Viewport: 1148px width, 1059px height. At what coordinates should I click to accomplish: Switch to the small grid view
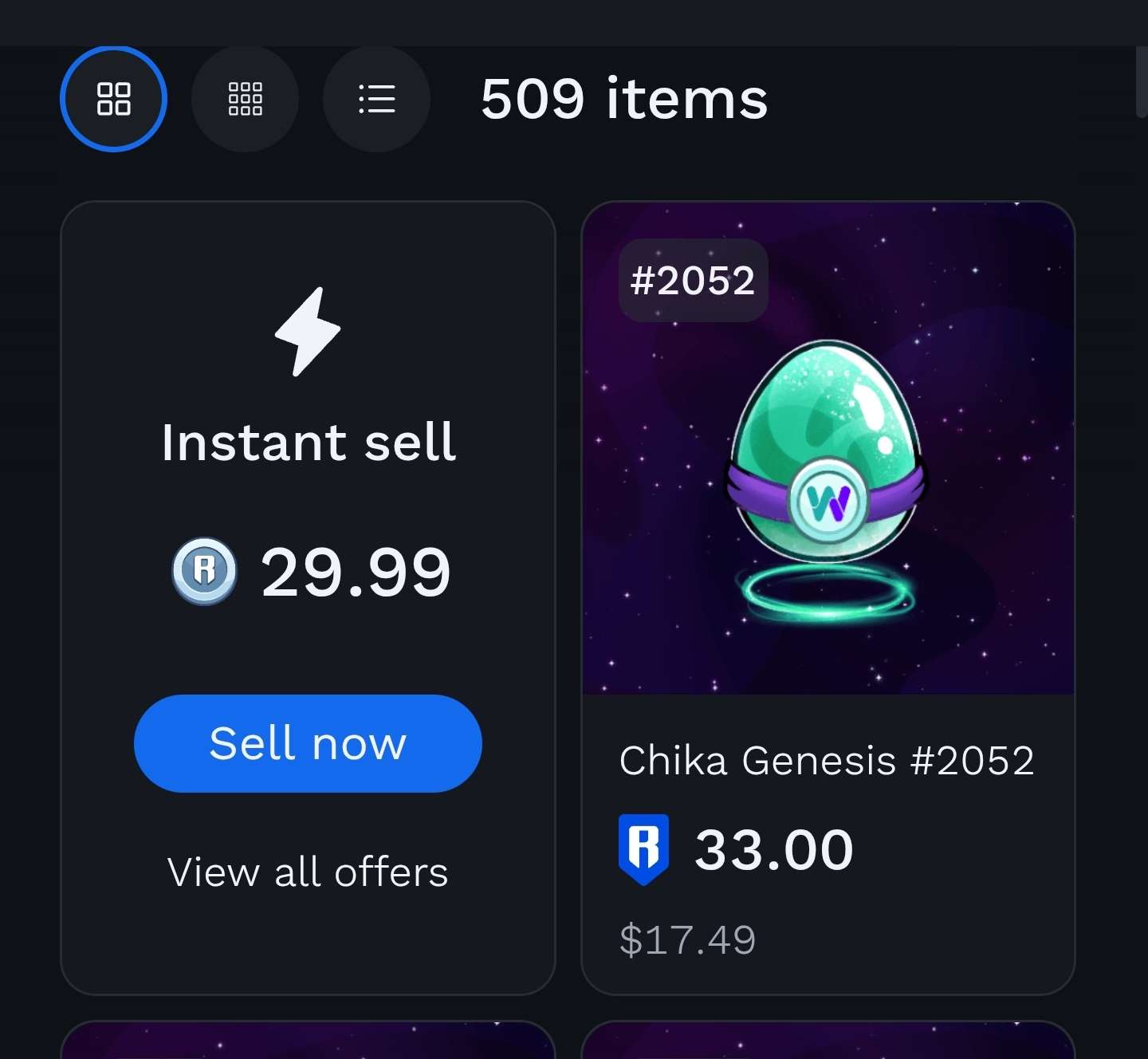coord(245,99)
